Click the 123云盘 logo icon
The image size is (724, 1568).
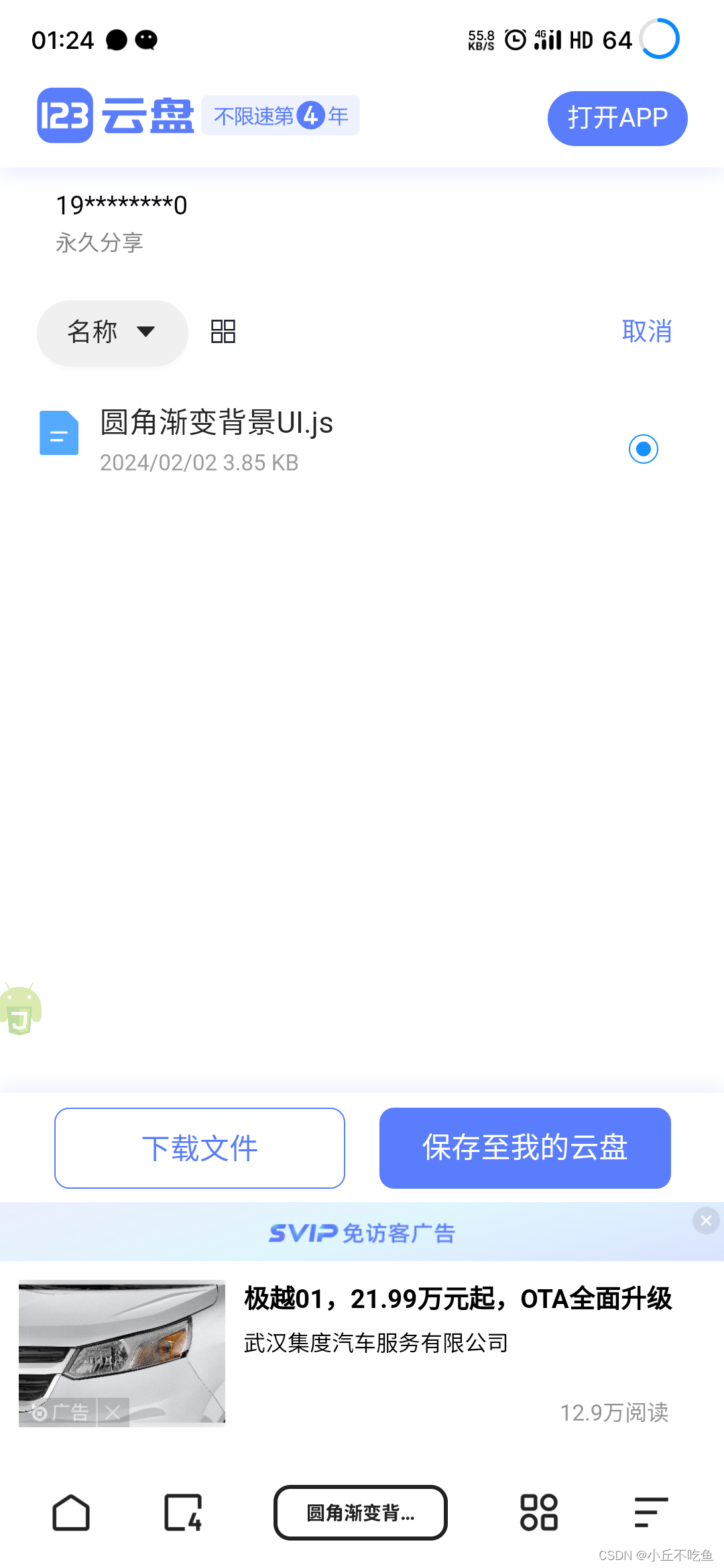pyautogui.click(x=65, y=115)
